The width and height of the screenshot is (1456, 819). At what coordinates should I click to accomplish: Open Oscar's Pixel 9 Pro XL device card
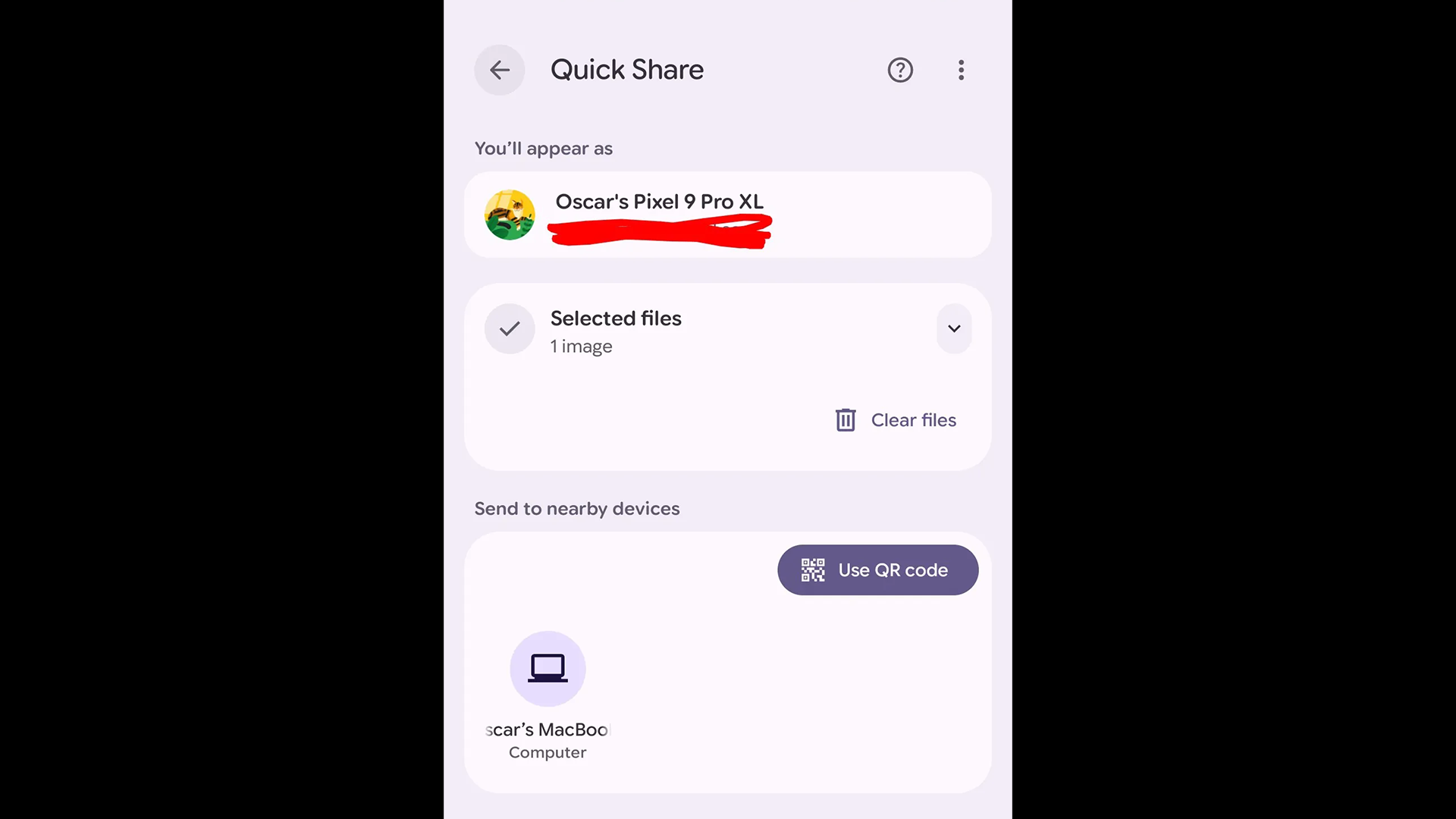click(726, 215)
